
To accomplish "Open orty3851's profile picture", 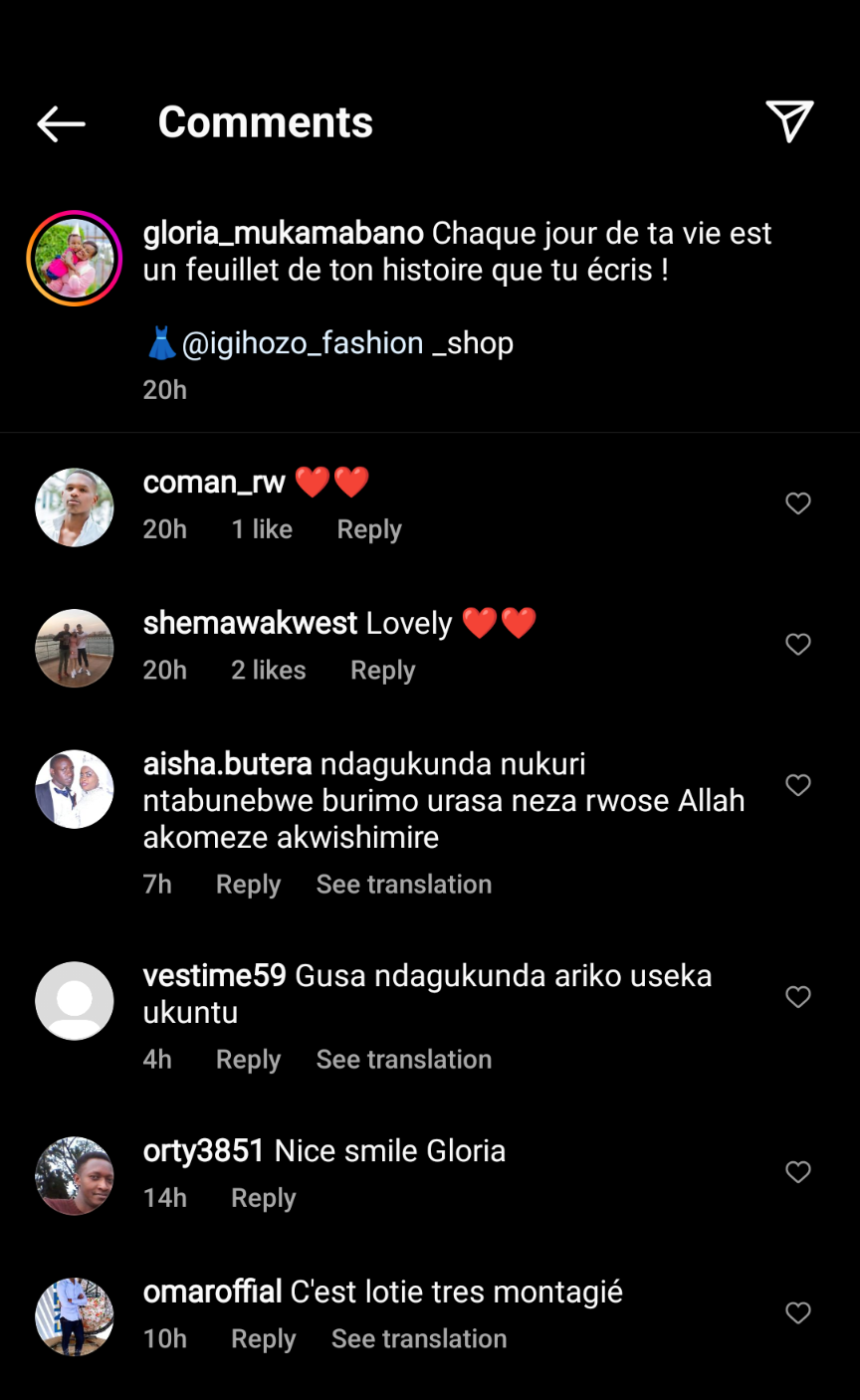I will coord(75,1176).
